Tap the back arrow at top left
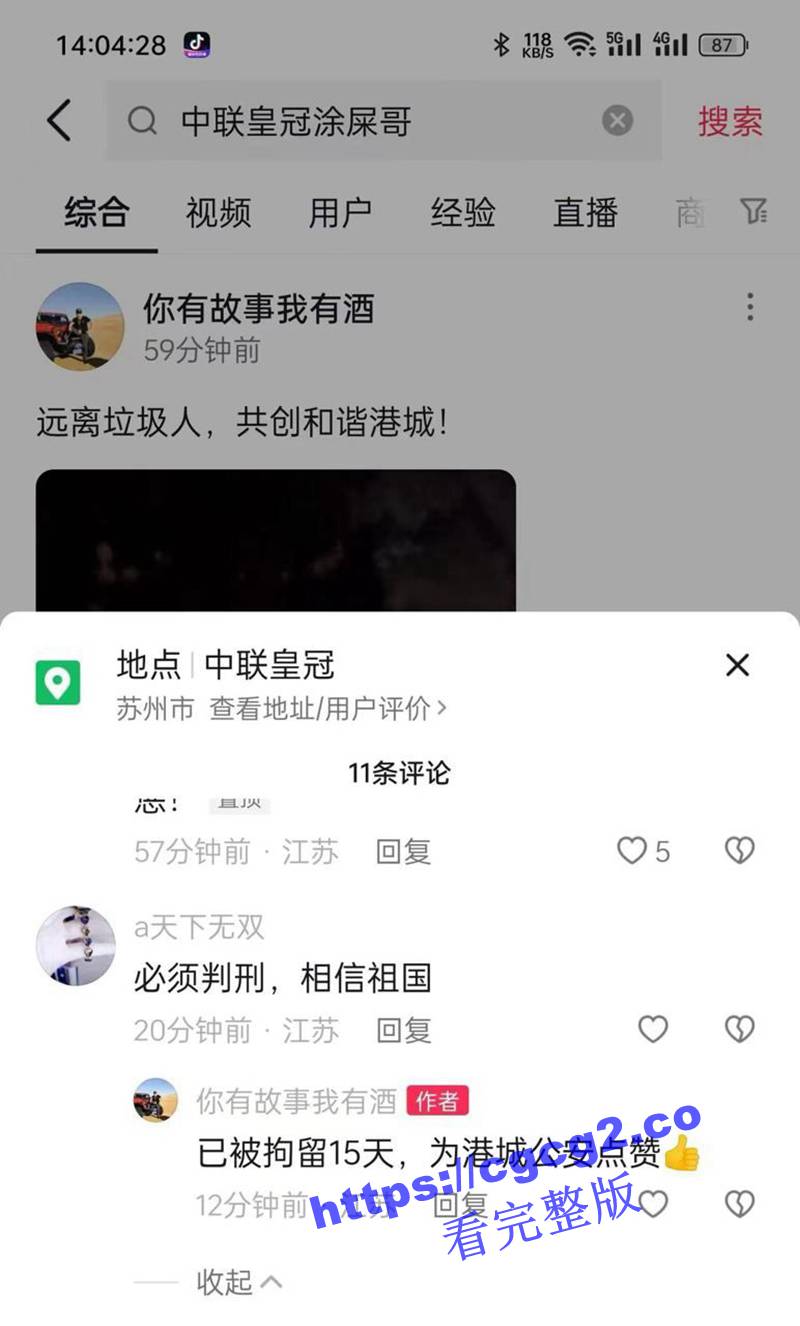The height and width of the screenshot is (1326, 800). tap(57, 120)
